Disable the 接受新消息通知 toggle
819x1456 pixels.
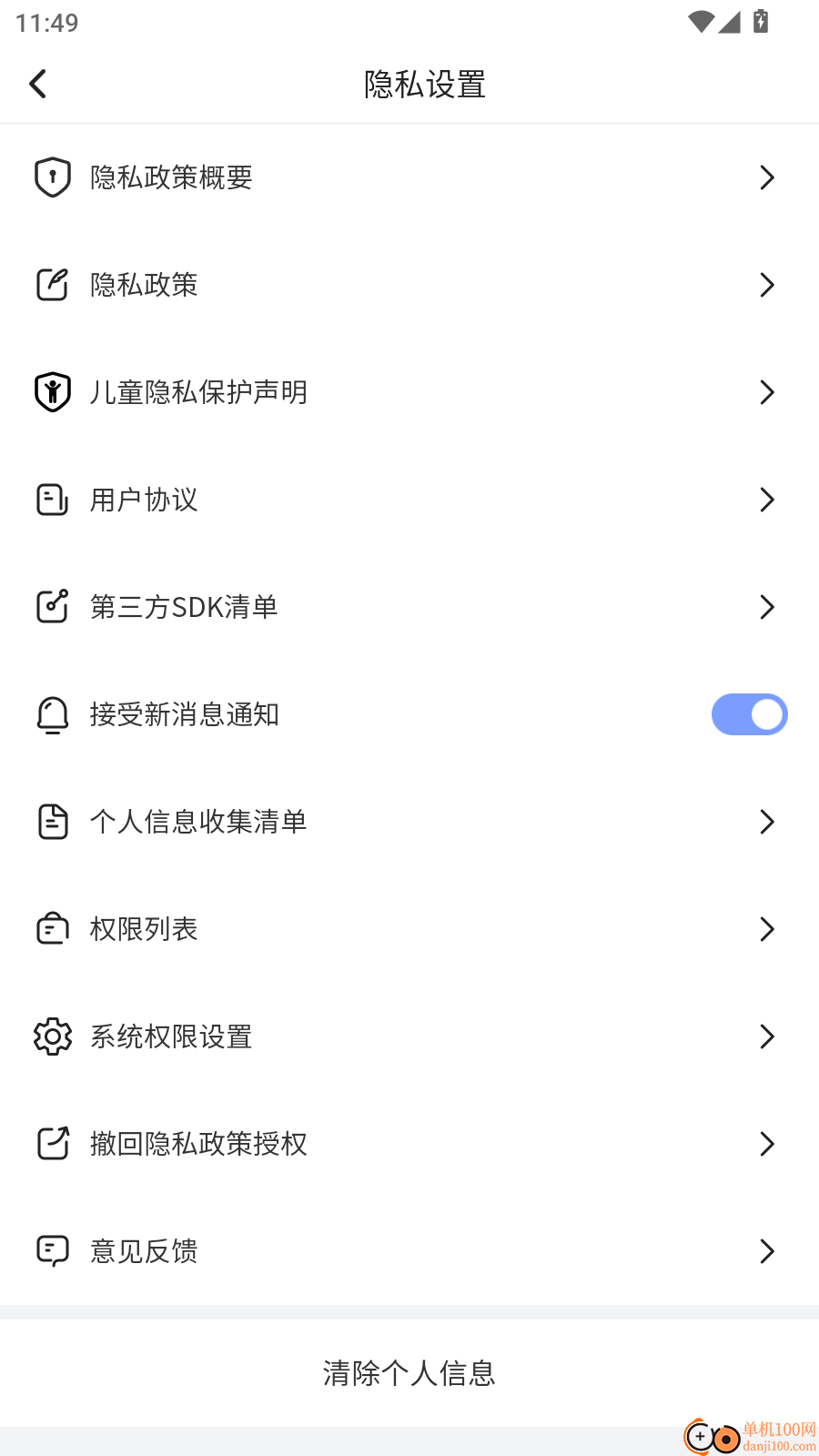[749, 714]
